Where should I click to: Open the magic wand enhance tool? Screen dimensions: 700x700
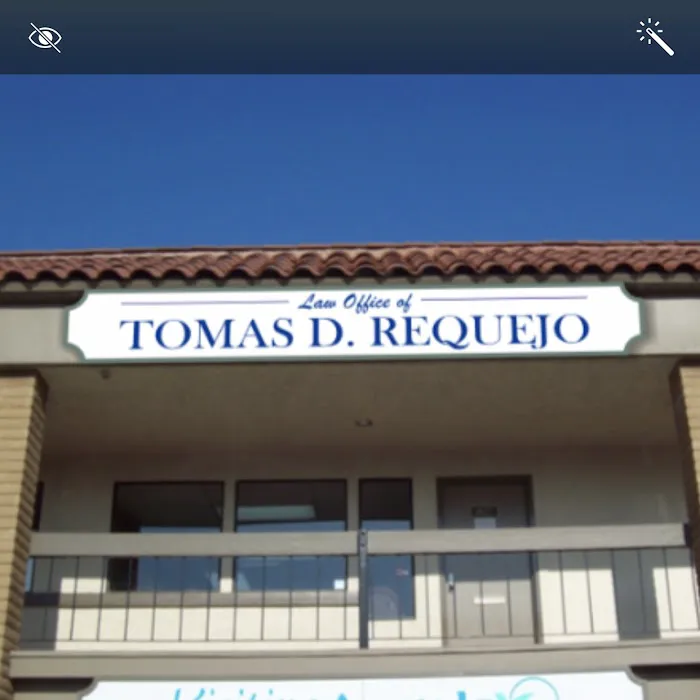[655, 37]
